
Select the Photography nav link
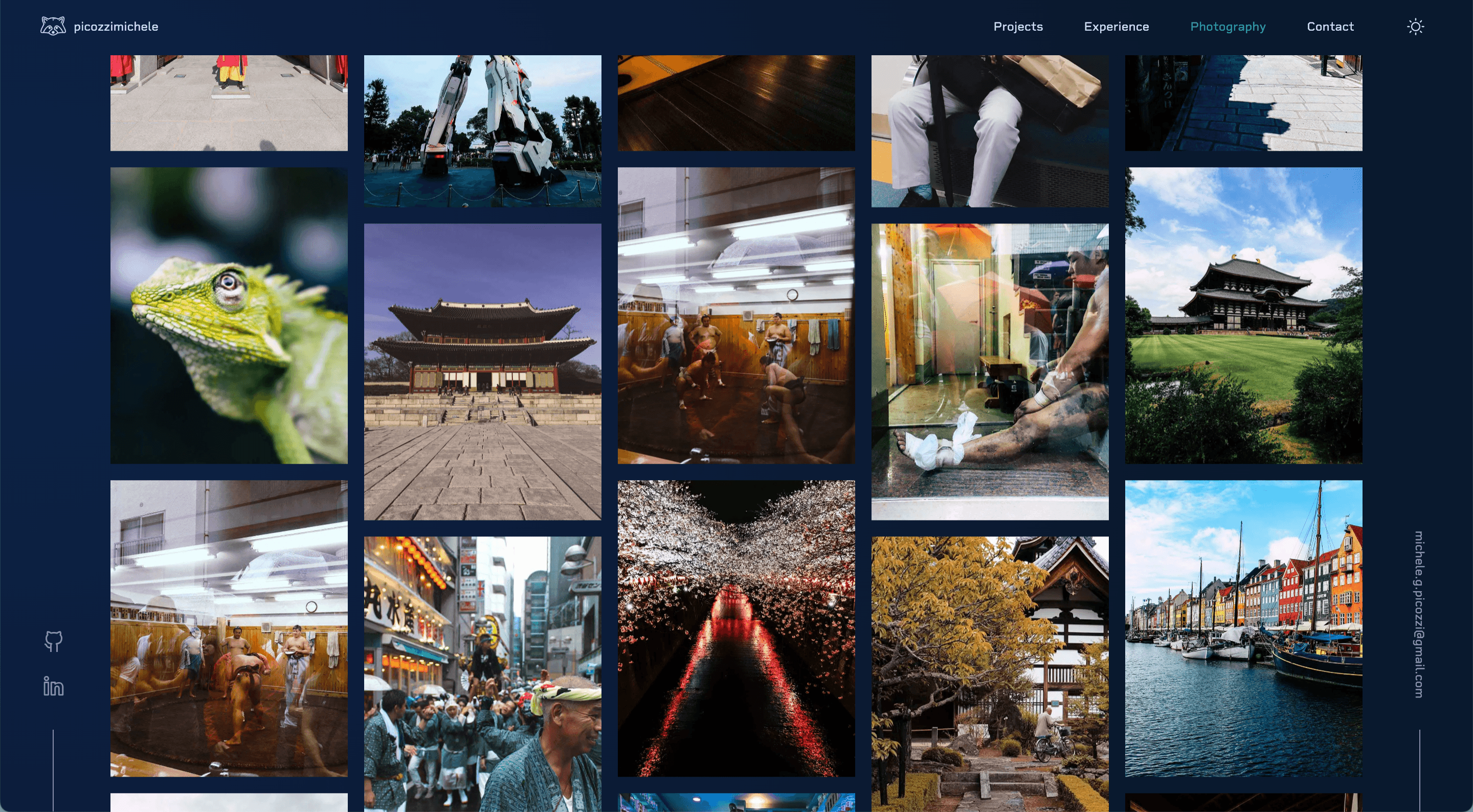(x=1227, y=26)
